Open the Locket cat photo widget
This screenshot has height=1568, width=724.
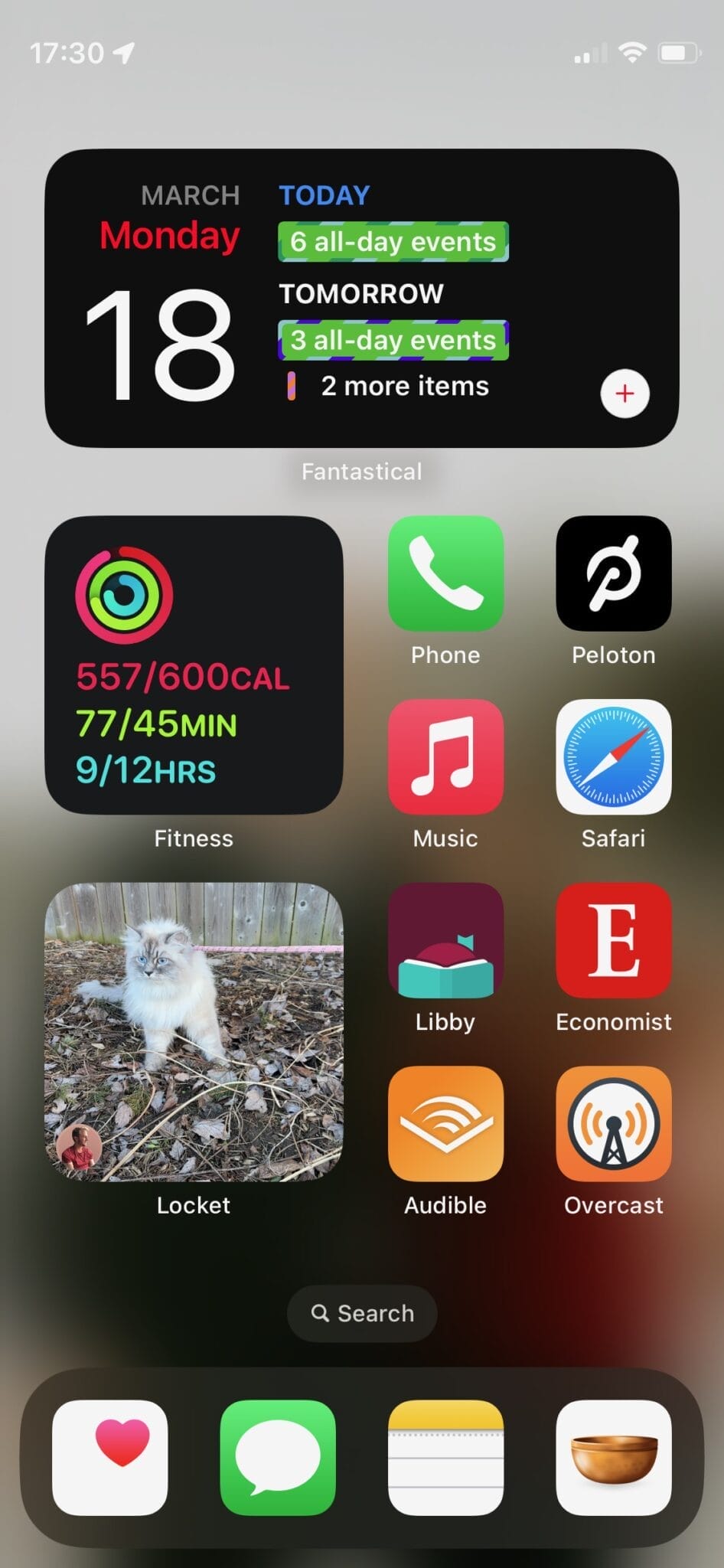tap(194, 1031)
